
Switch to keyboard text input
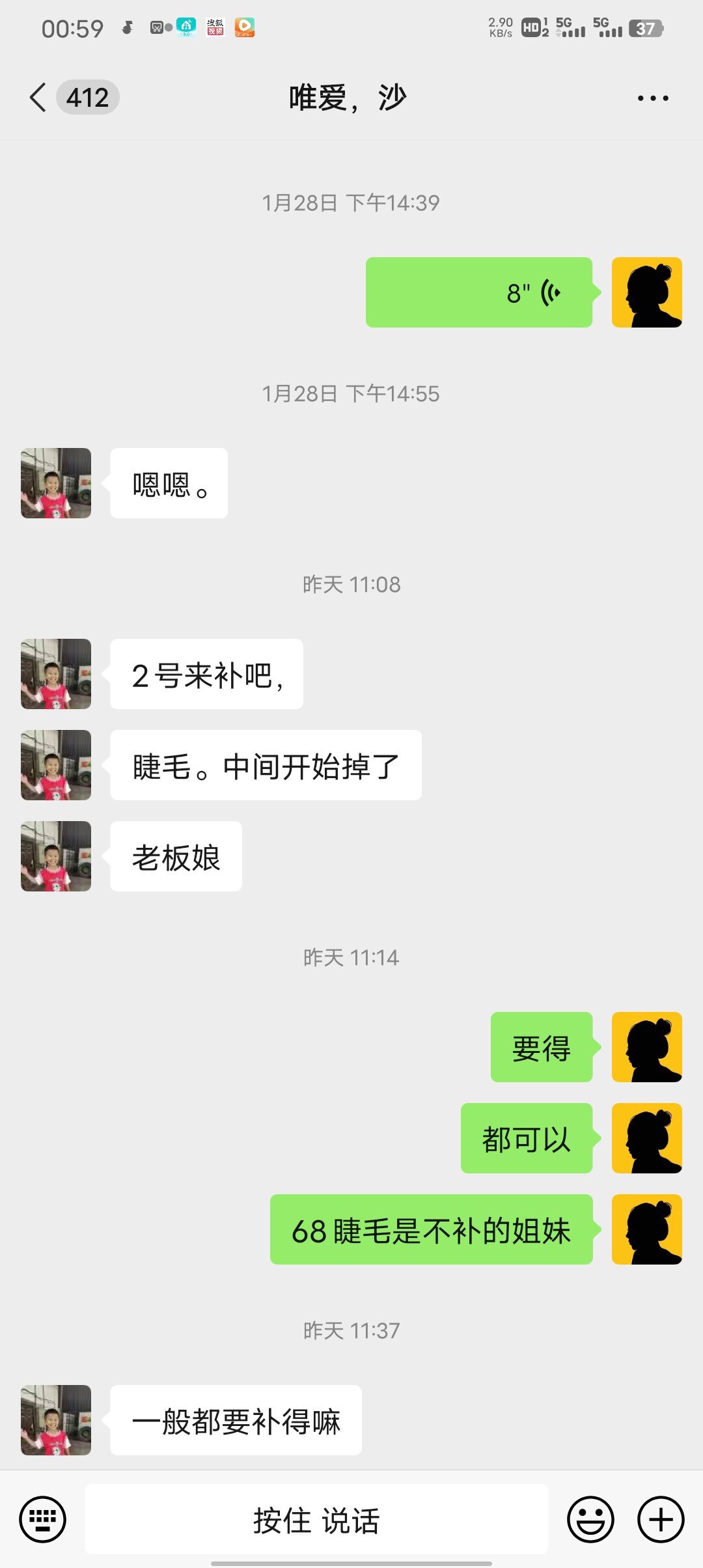click(x=43, y=1520)
